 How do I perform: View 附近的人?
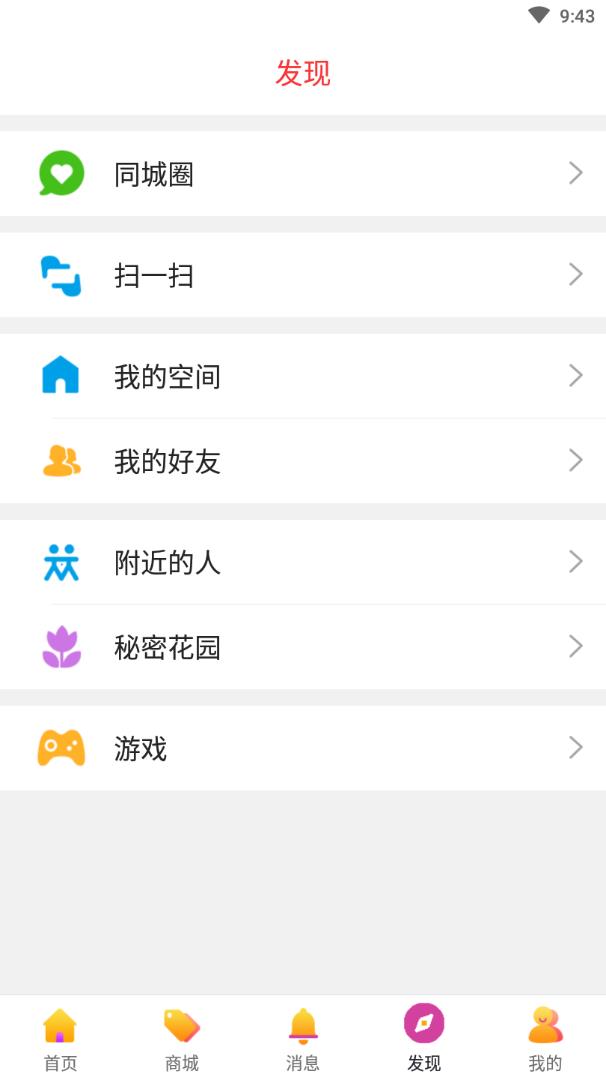click(x=303, y=562)
